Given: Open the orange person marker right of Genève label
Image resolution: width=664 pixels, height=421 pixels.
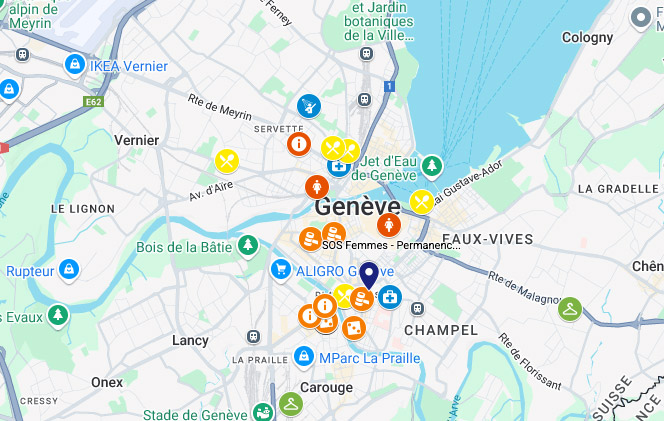Looking at the screenshot, I should 389,225.
